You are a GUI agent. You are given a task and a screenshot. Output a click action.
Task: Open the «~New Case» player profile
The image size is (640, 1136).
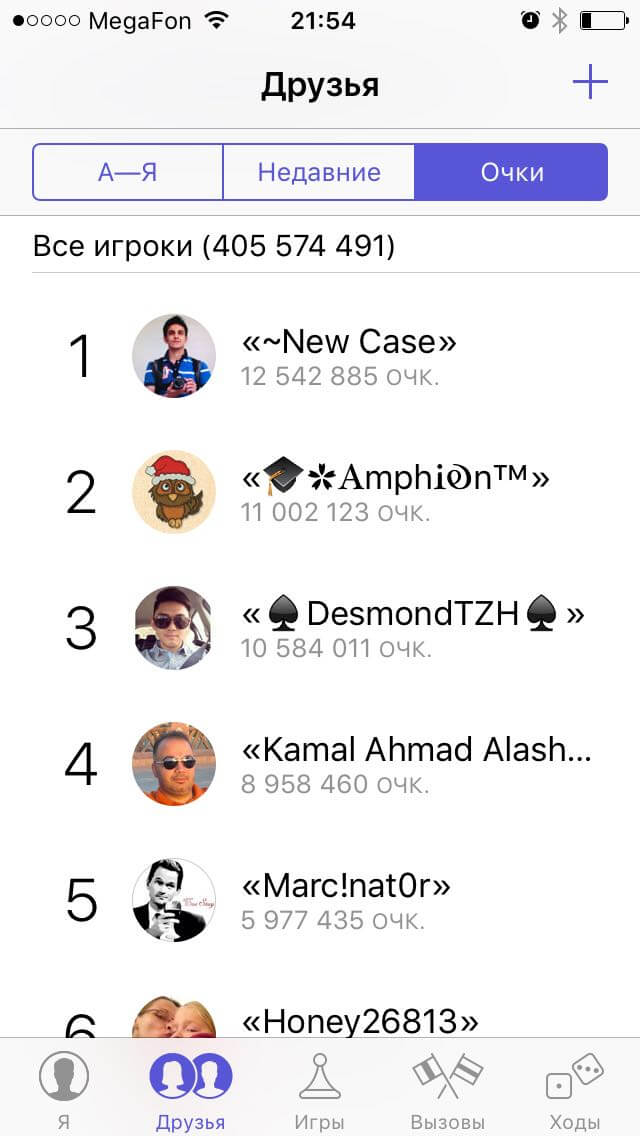[348, 356]
